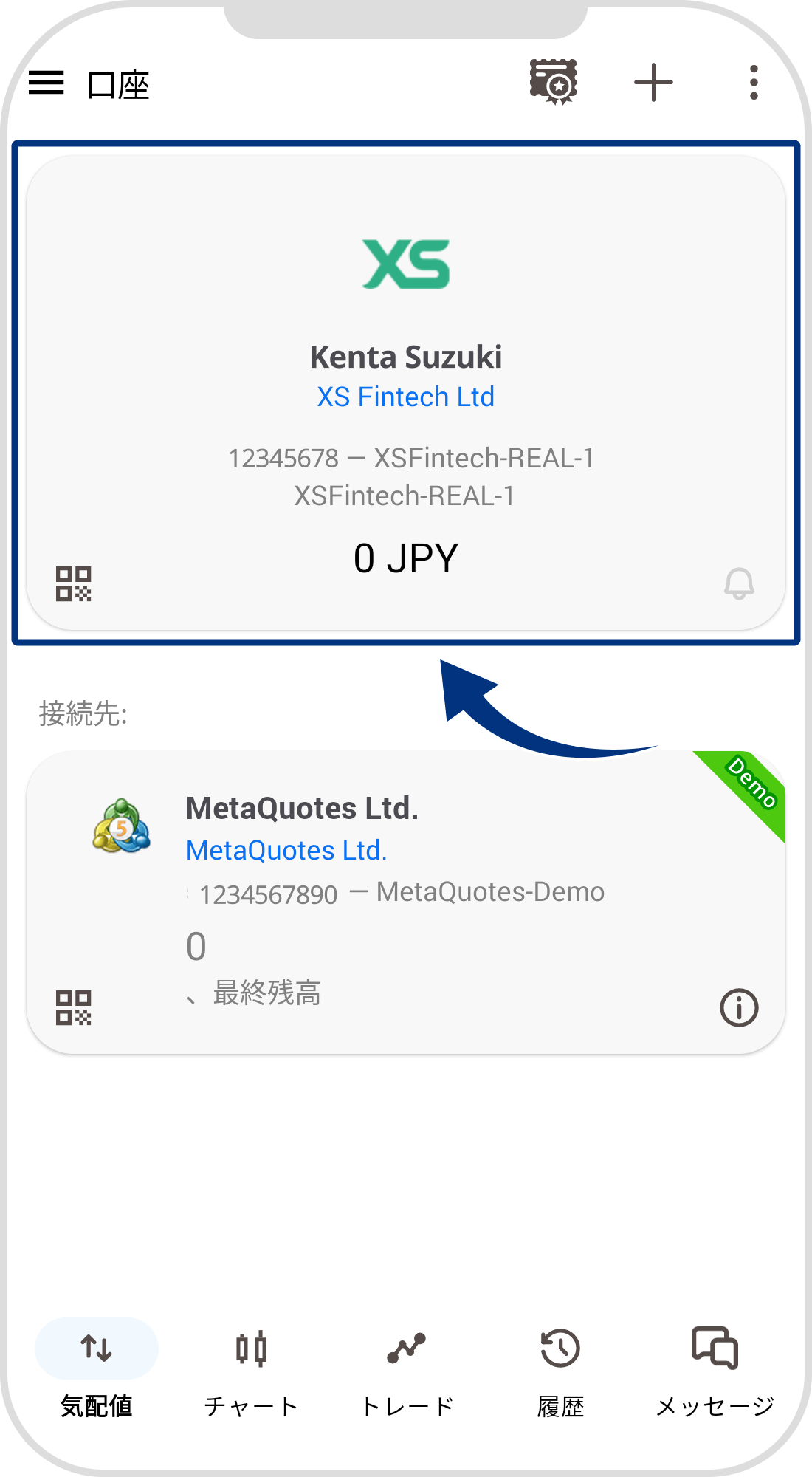Open the XS Fintech Ltd broker link

tap(406, 397)
